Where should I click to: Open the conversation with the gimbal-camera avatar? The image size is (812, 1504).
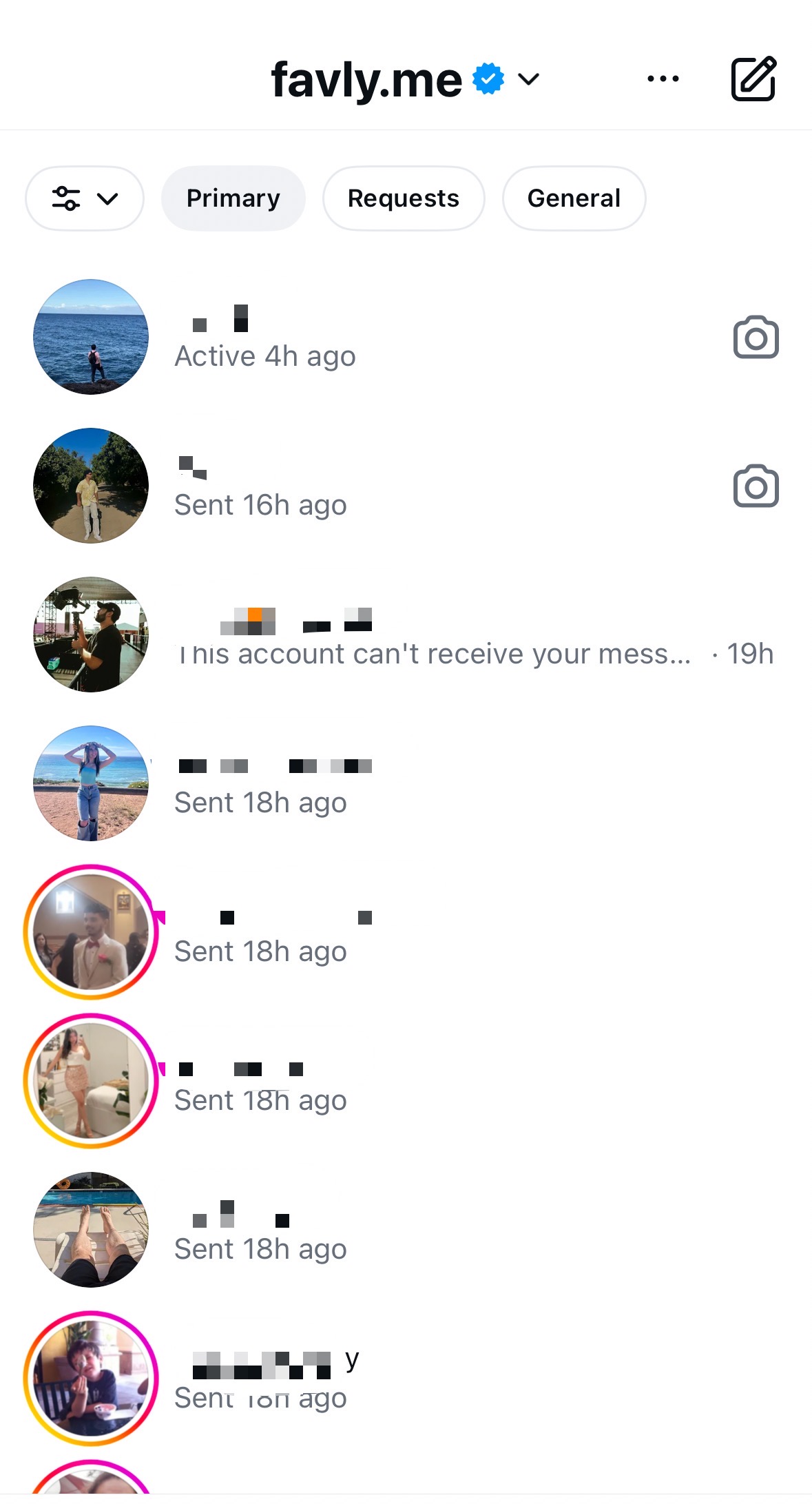click(x=90, y=634)
